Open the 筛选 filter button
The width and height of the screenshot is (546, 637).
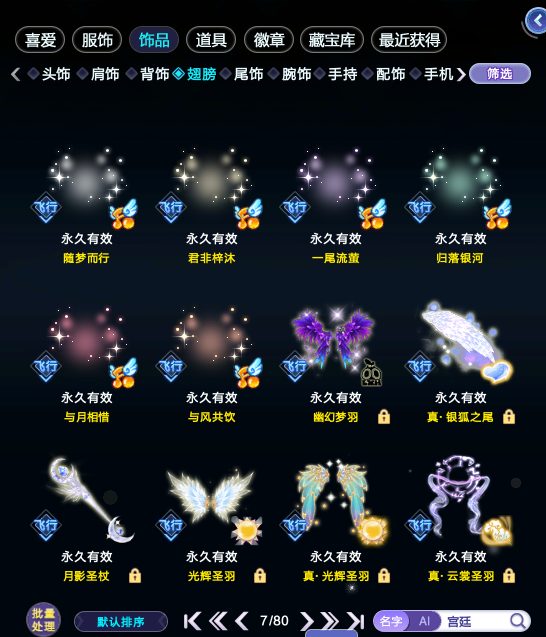coord(500,74)
